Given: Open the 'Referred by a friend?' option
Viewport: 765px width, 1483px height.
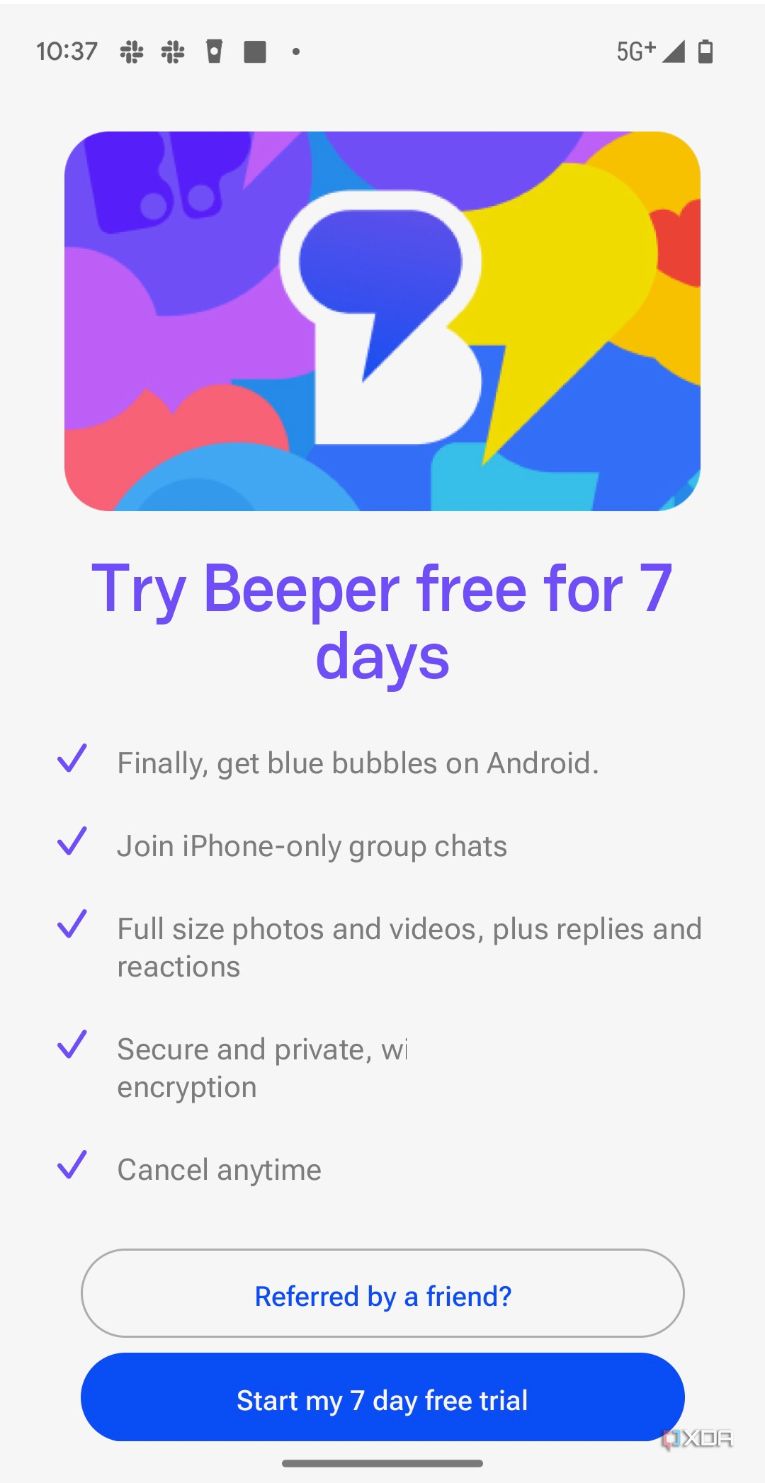Looking at the screenshot, I should pos(382,1294).
